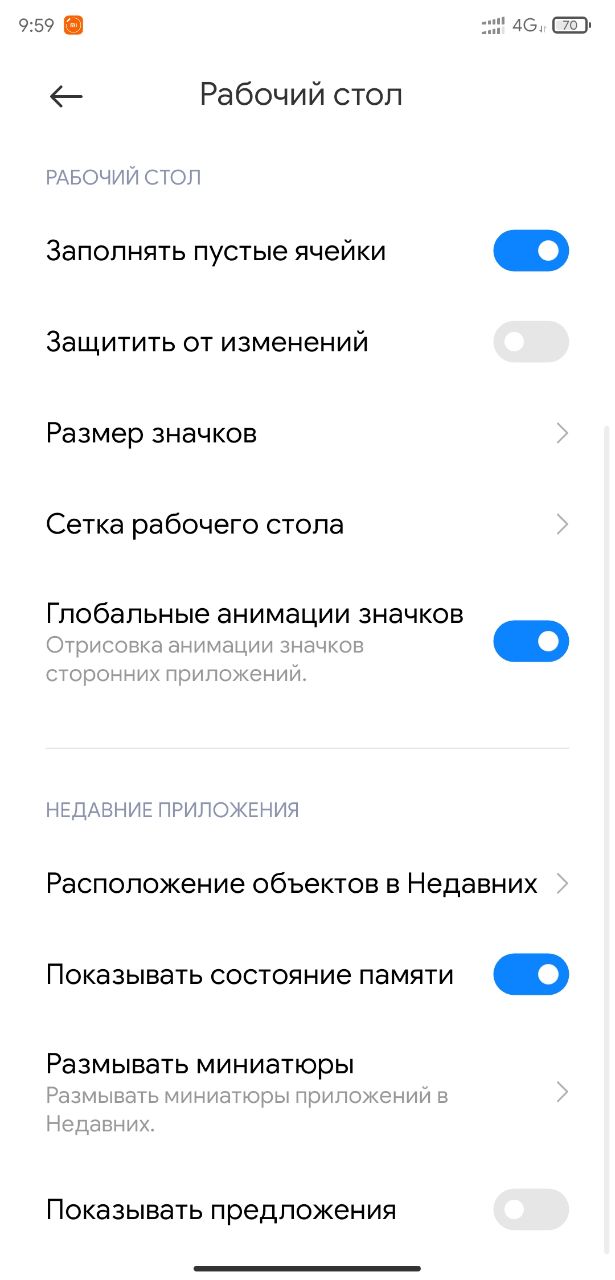
Task: Open Размывать миниатюры option
Action: point(307,1092)
